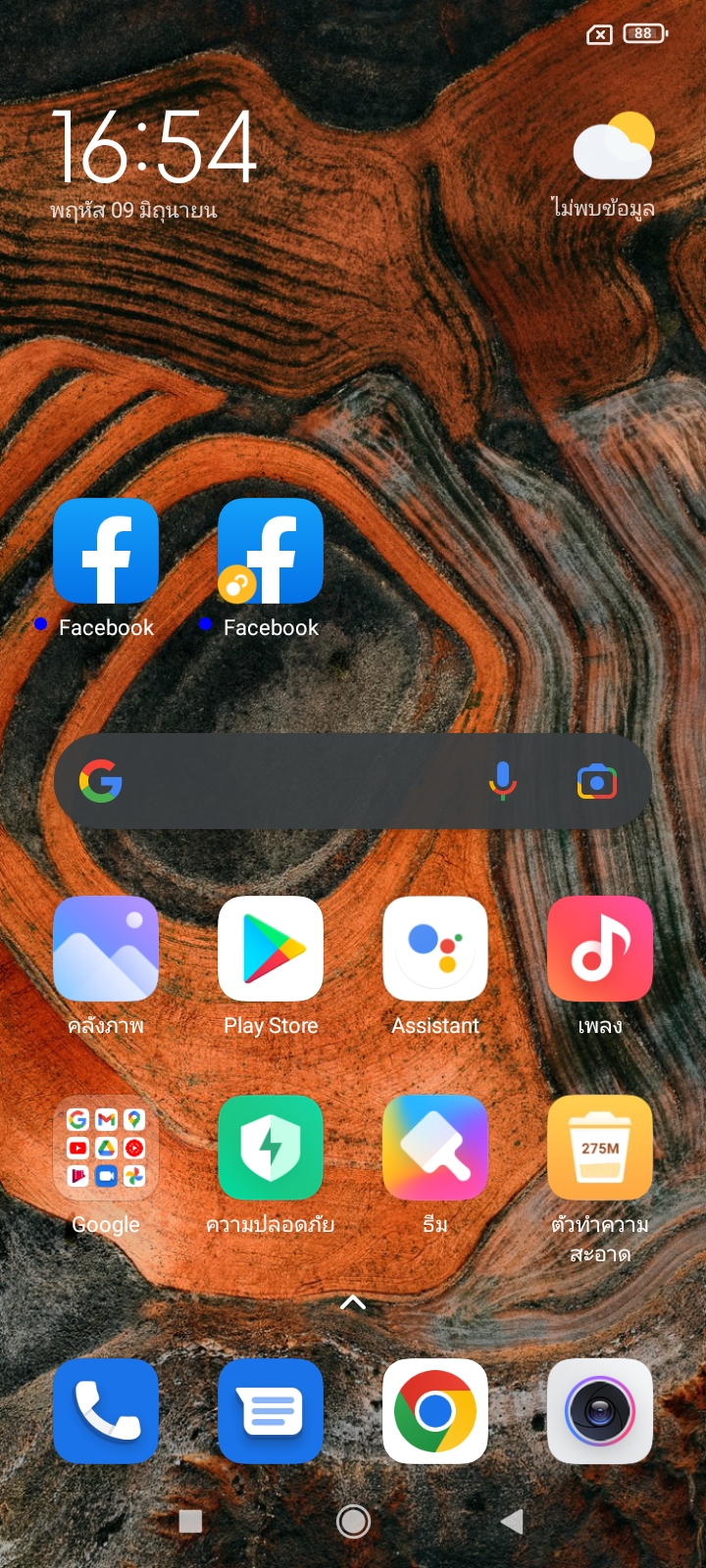Tap the Google search bar
This screenshot has height=1568, width=706.
(294, 781)
